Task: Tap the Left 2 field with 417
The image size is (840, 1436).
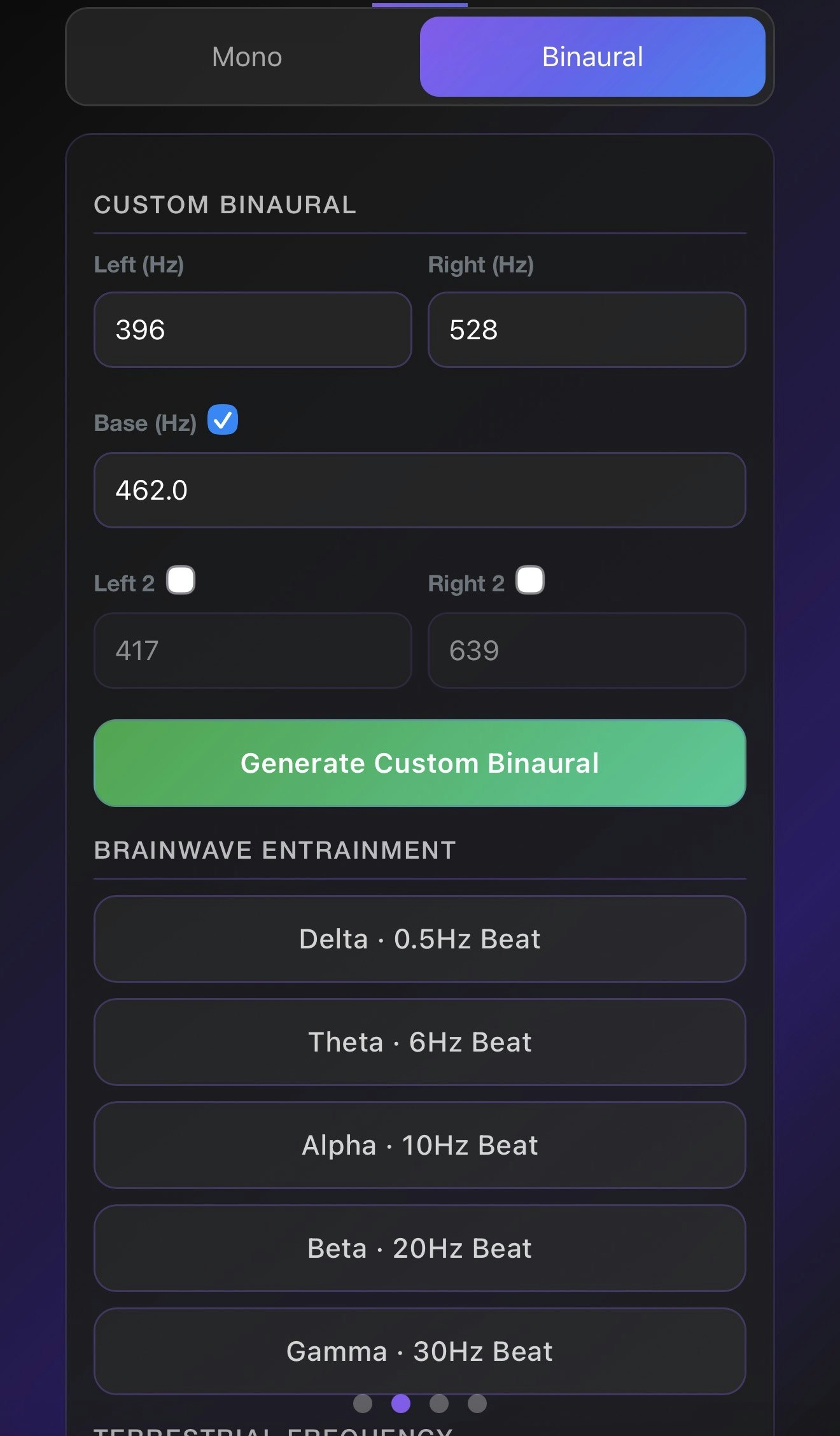Action: coord(253,651)
